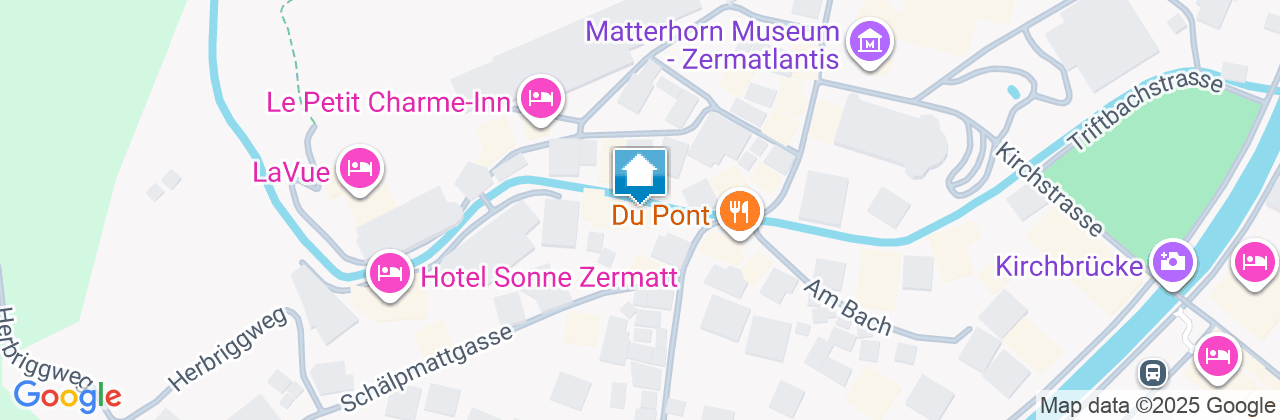Select the Le Petit Charme-Inn hotel pin
1280x420 pixels.
(541, 98)
